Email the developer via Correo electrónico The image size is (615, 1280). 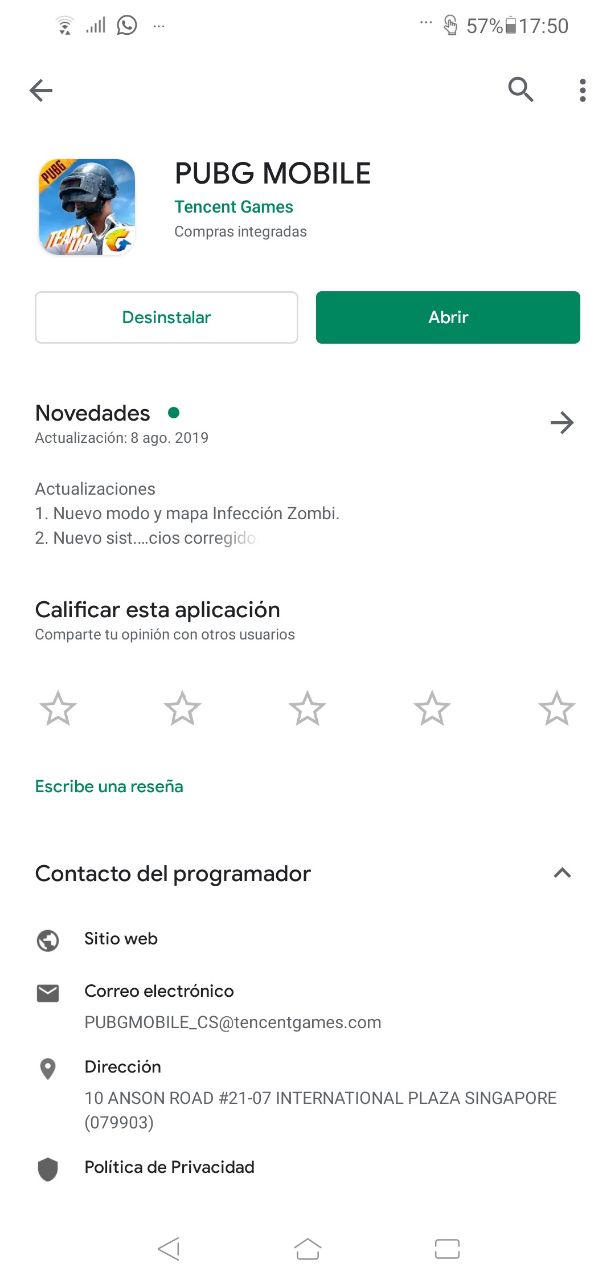232,1006
